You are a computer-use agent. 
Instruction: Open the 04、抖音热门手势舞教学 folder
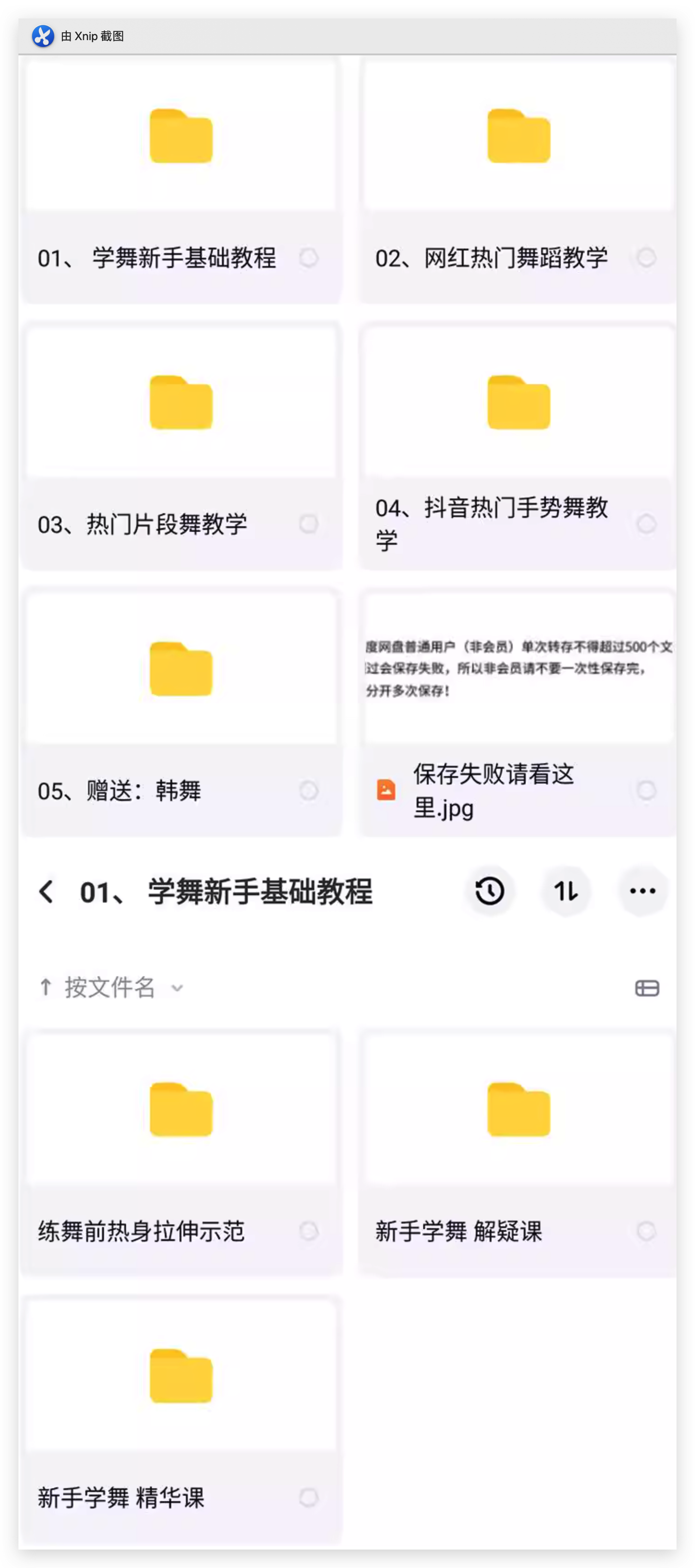click(518, 402)
